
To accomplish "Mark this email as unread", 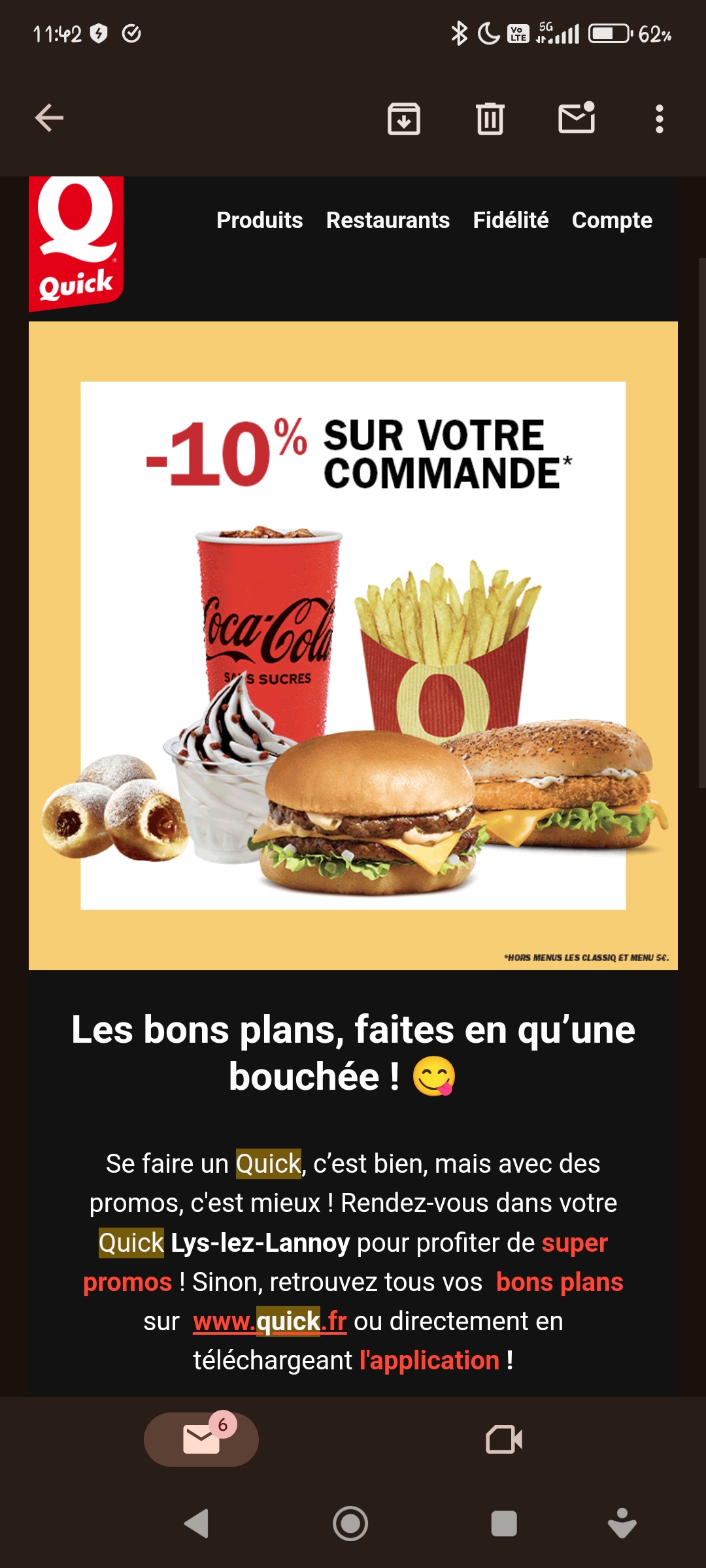I will tap(577, 118).
